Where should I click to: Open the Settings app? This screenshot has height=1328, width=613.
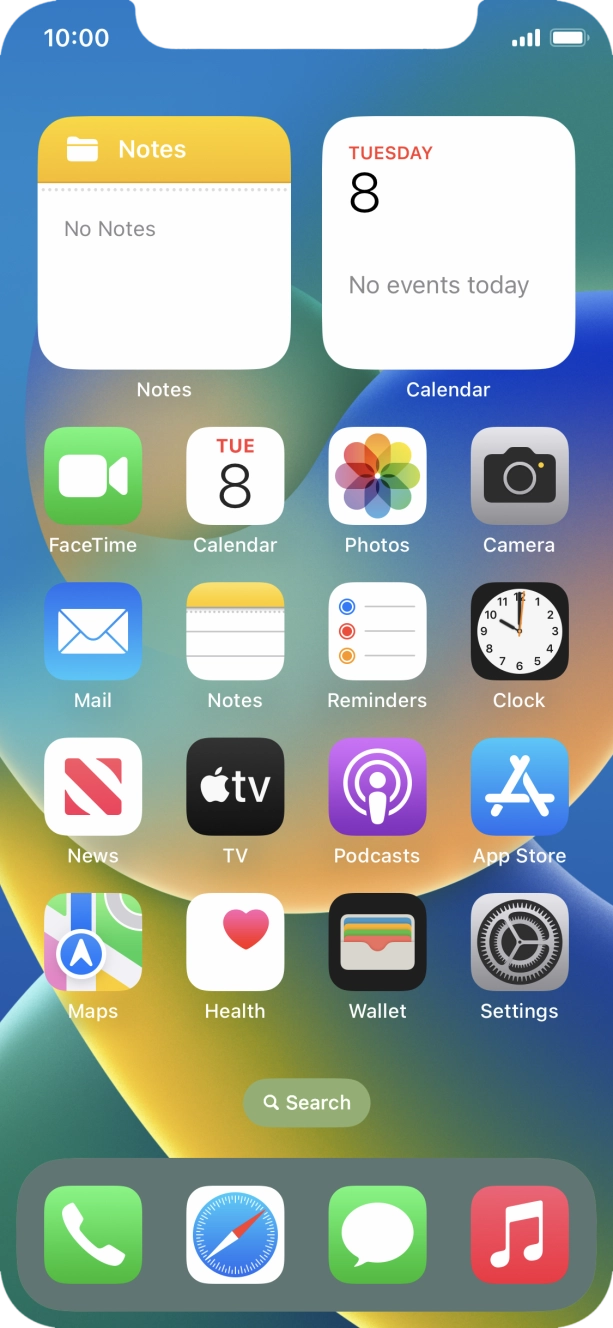coord(519,941)
